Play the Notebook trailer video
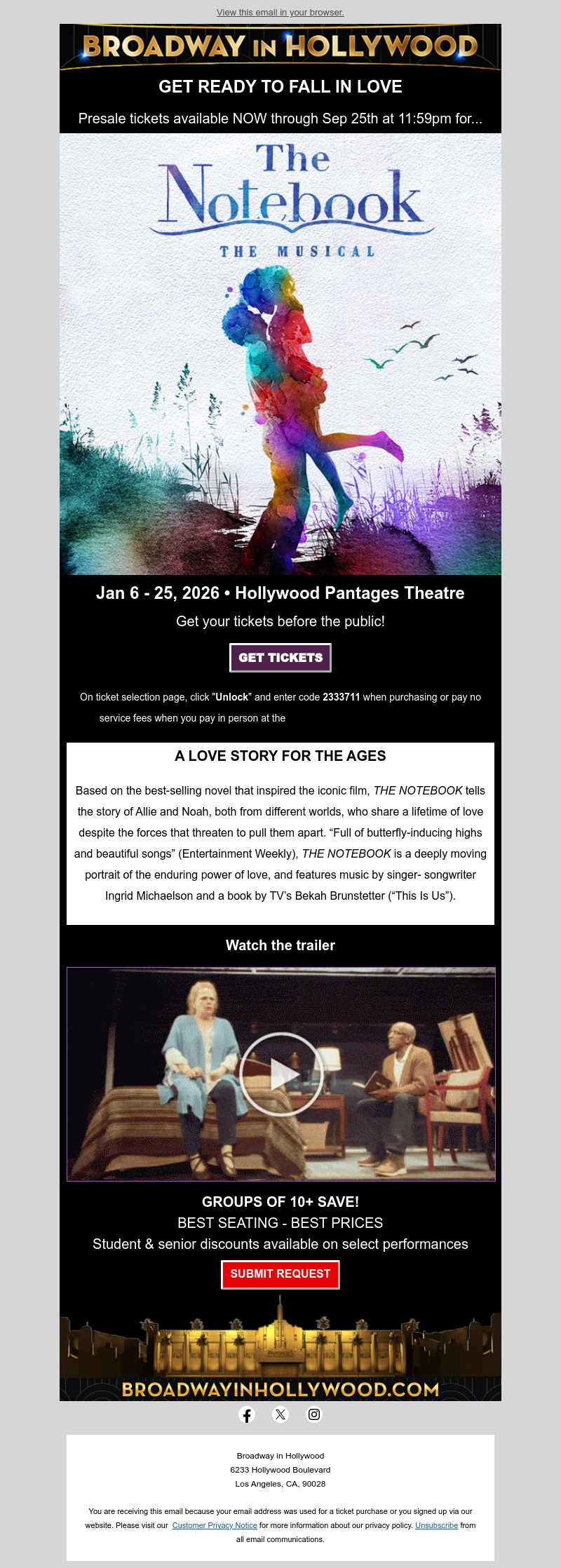 [281, 1074]
